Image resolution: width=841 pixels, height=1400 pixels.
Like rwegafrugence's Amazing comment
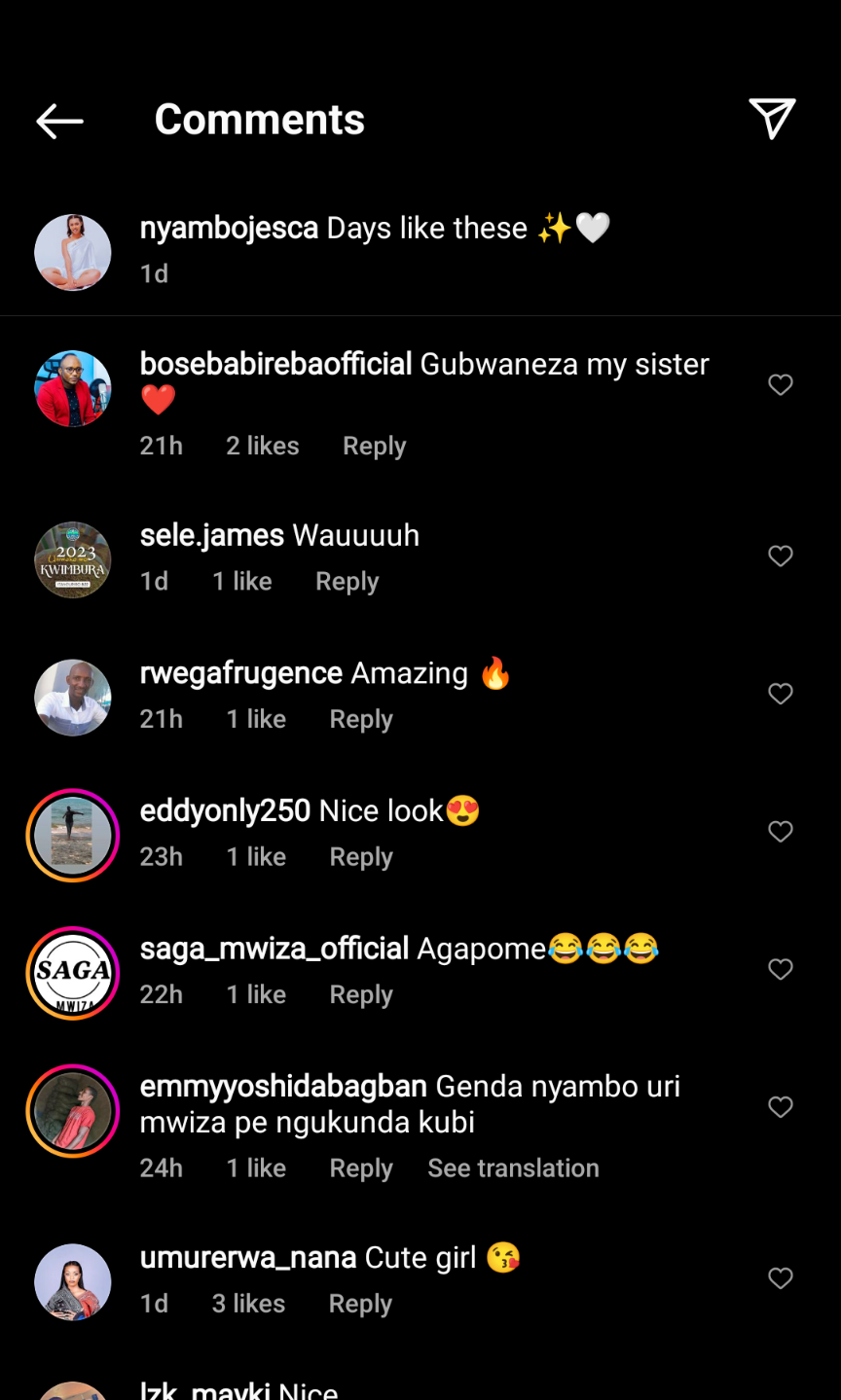[781, 694]
